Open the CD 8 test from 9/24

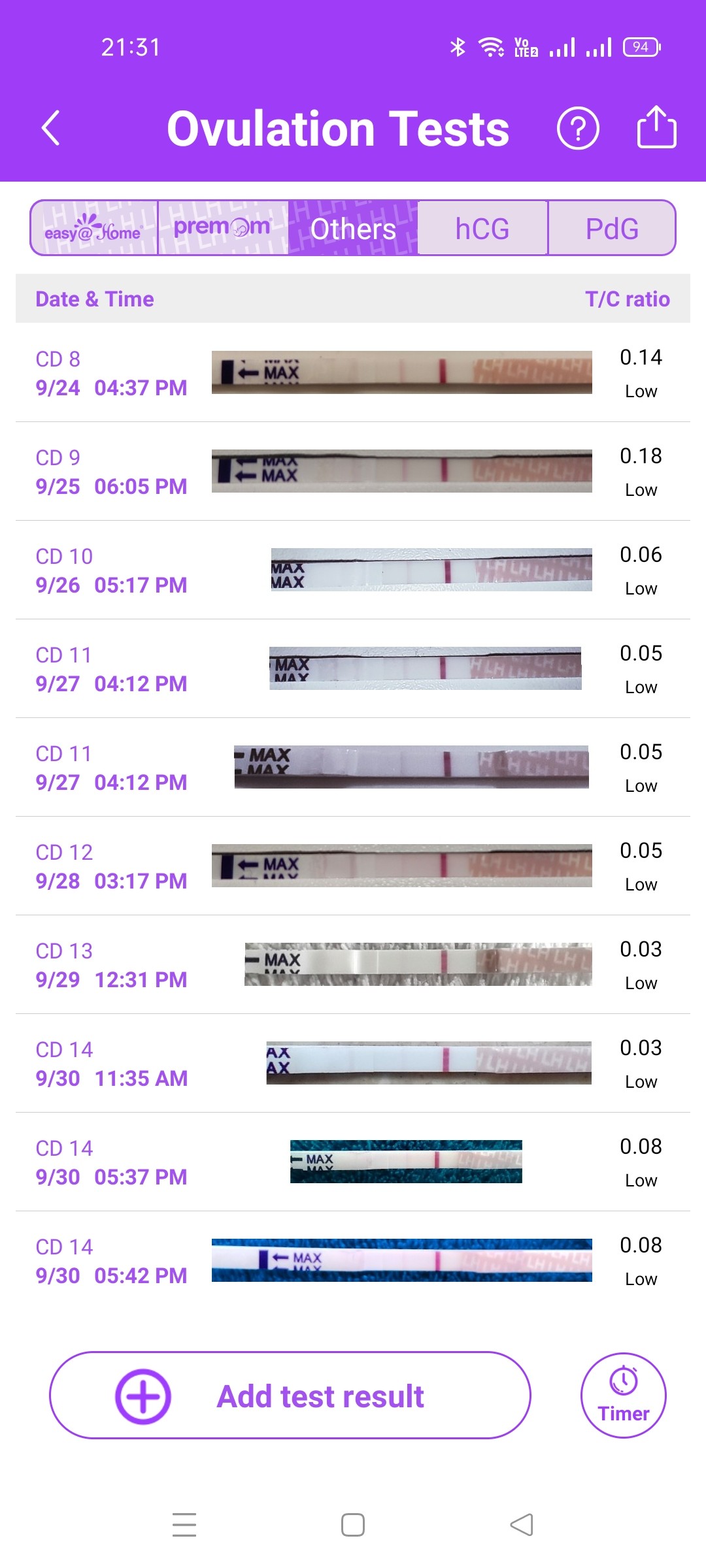coord(353,373)
